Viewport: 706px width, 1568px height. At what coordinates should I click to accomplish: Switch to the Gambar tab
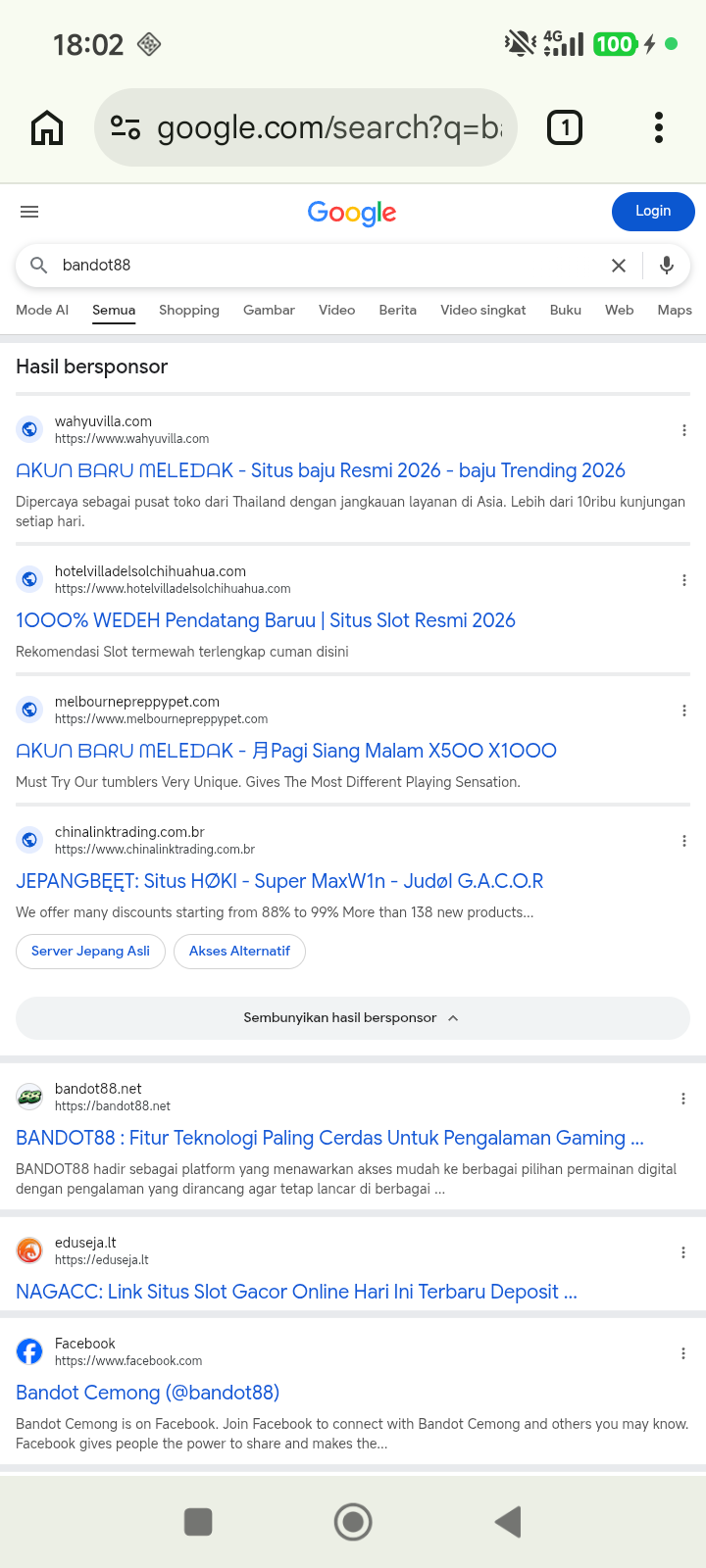click(269, 310)
